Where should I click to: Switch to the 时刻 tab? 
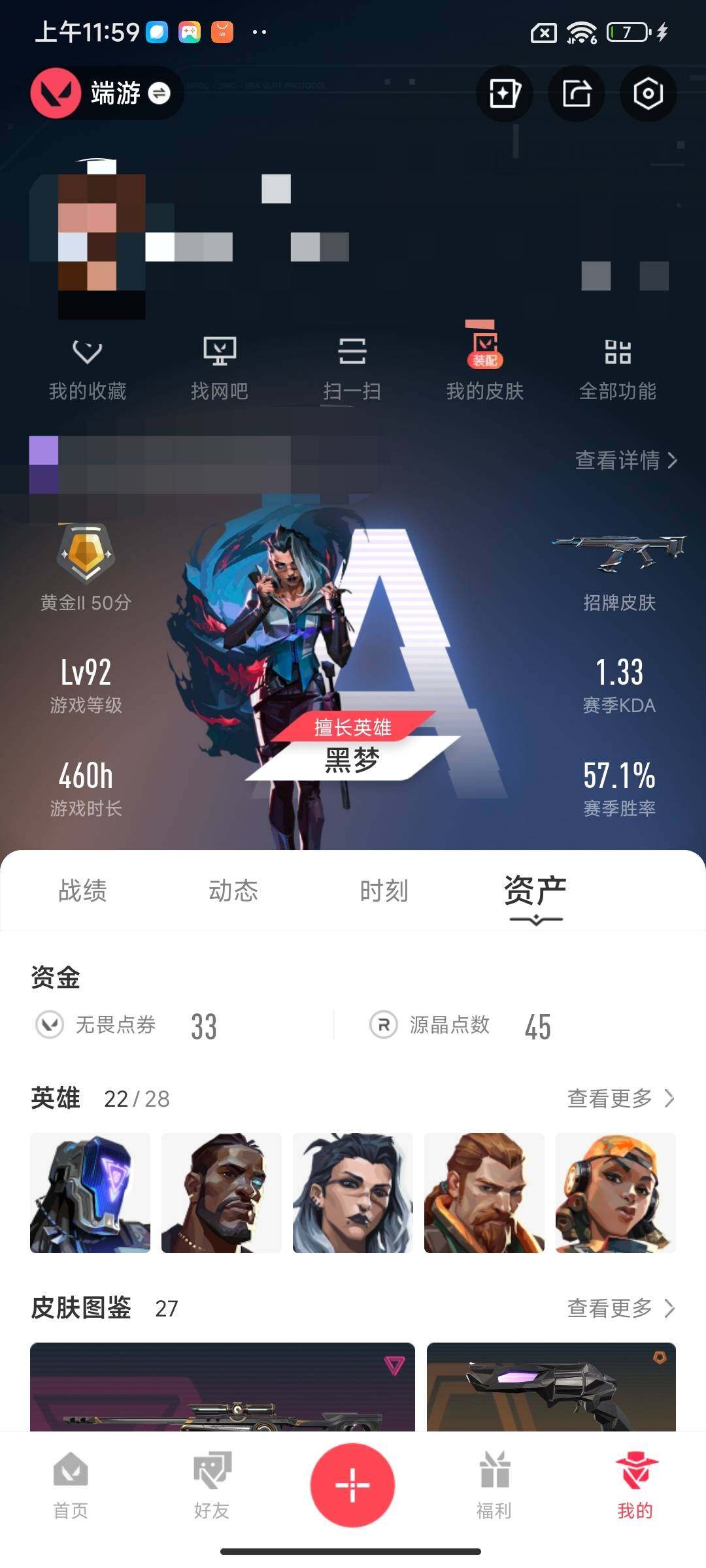pyautogui.click(x=384, y=890)
